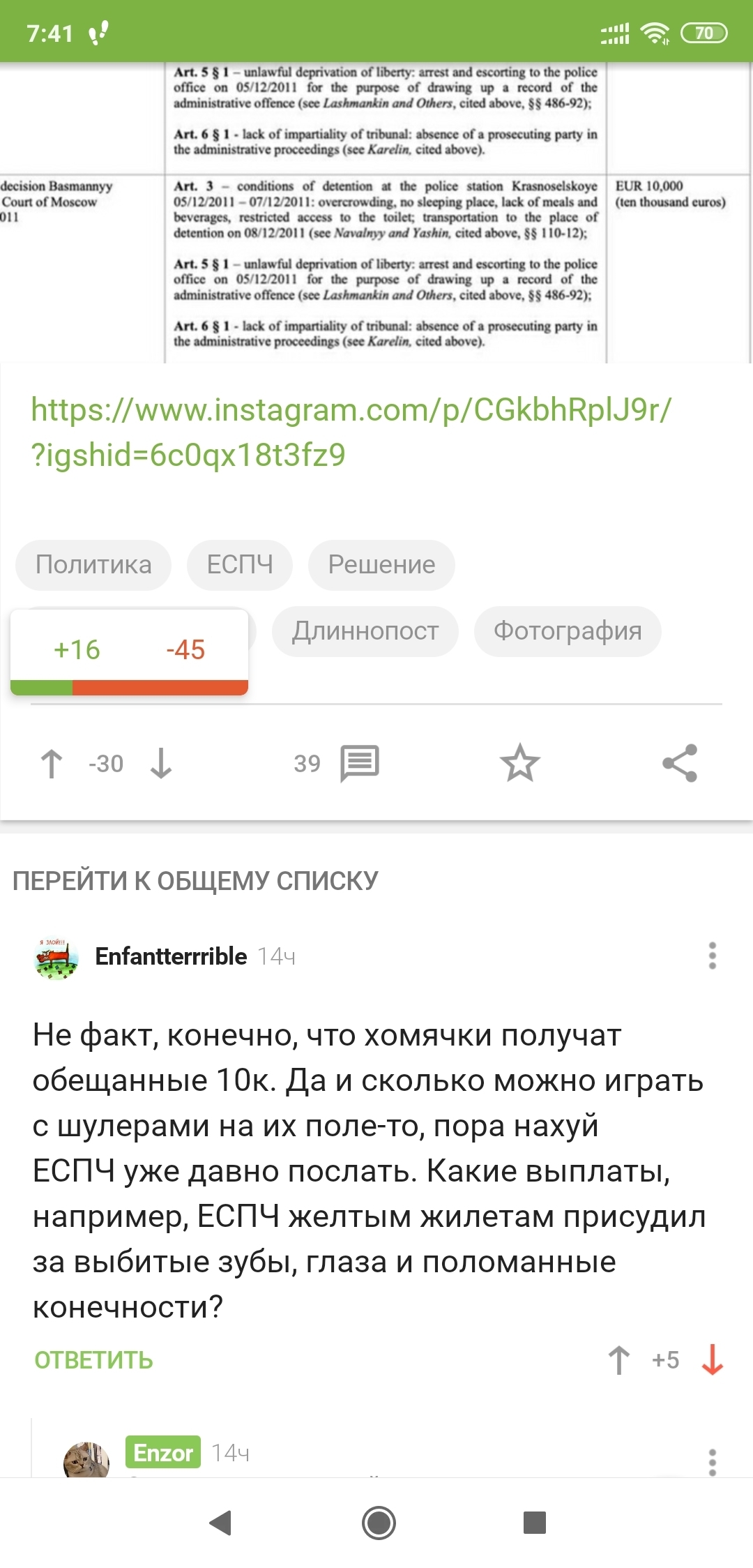Share this post
The height and width of the screenshot is (1568, 753).
point(680,763)
